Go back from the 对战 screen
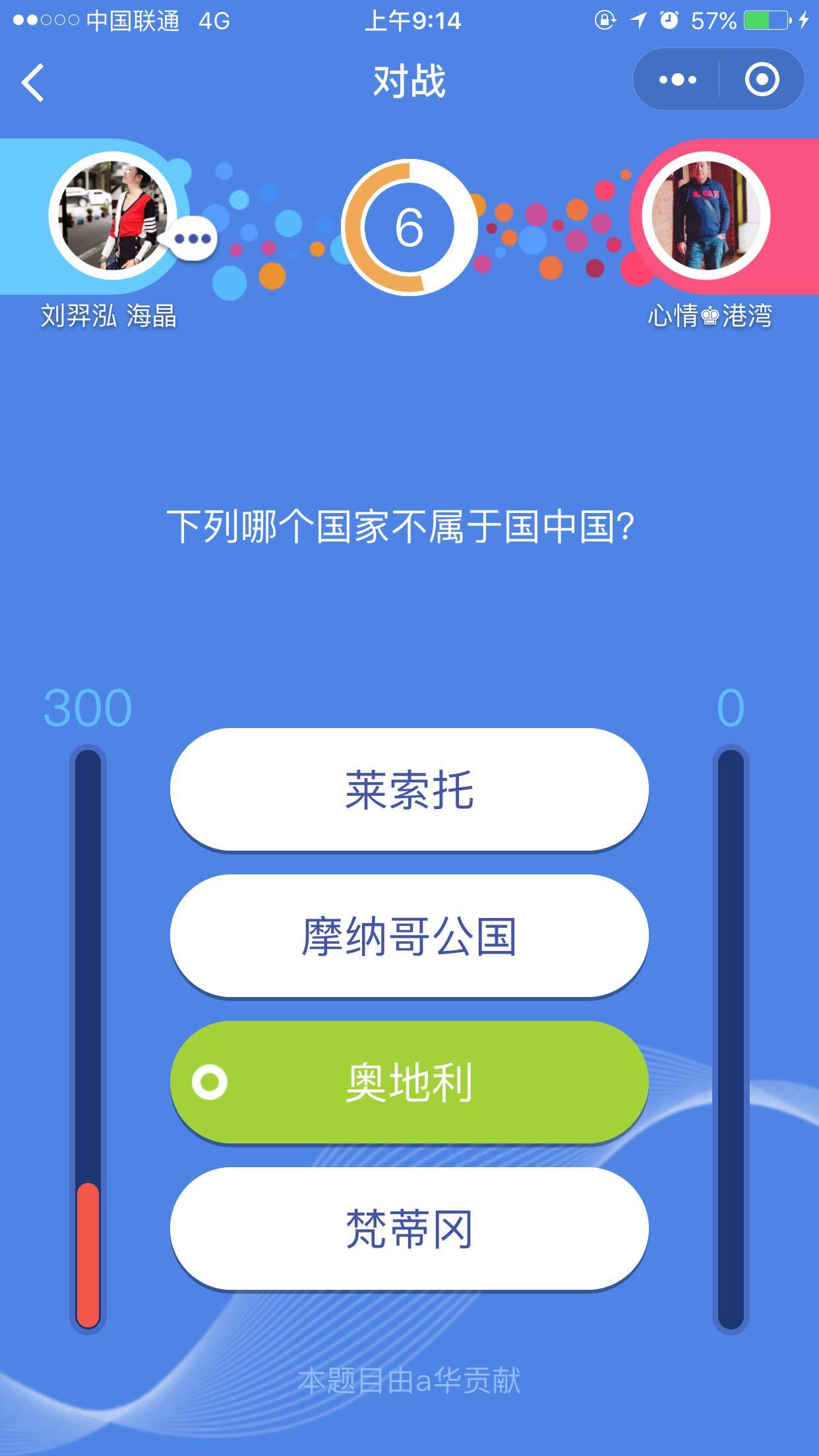819x1456 pixels. click(x=32, y=82)
